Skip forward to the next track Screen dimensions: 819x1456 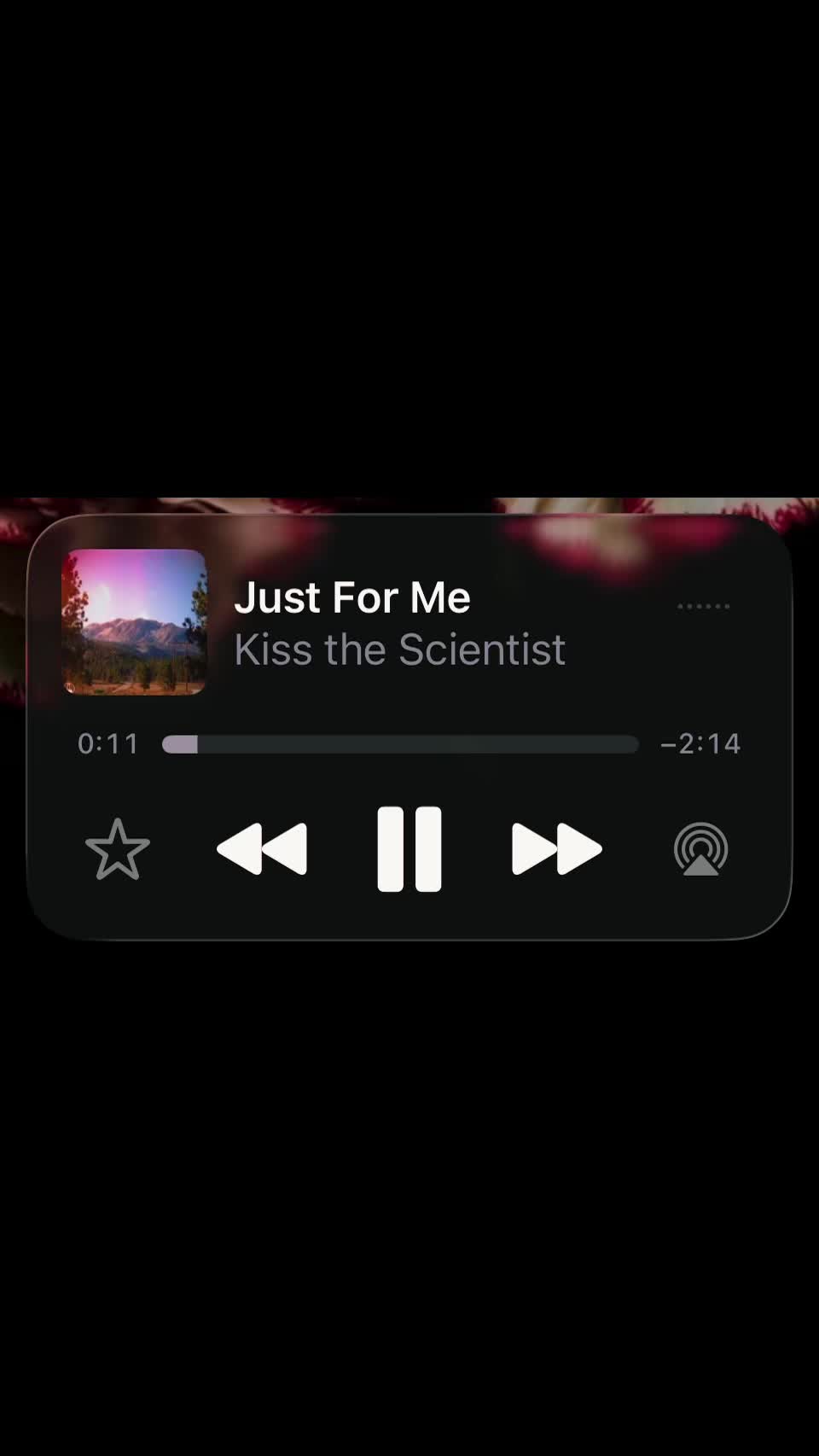557,848
